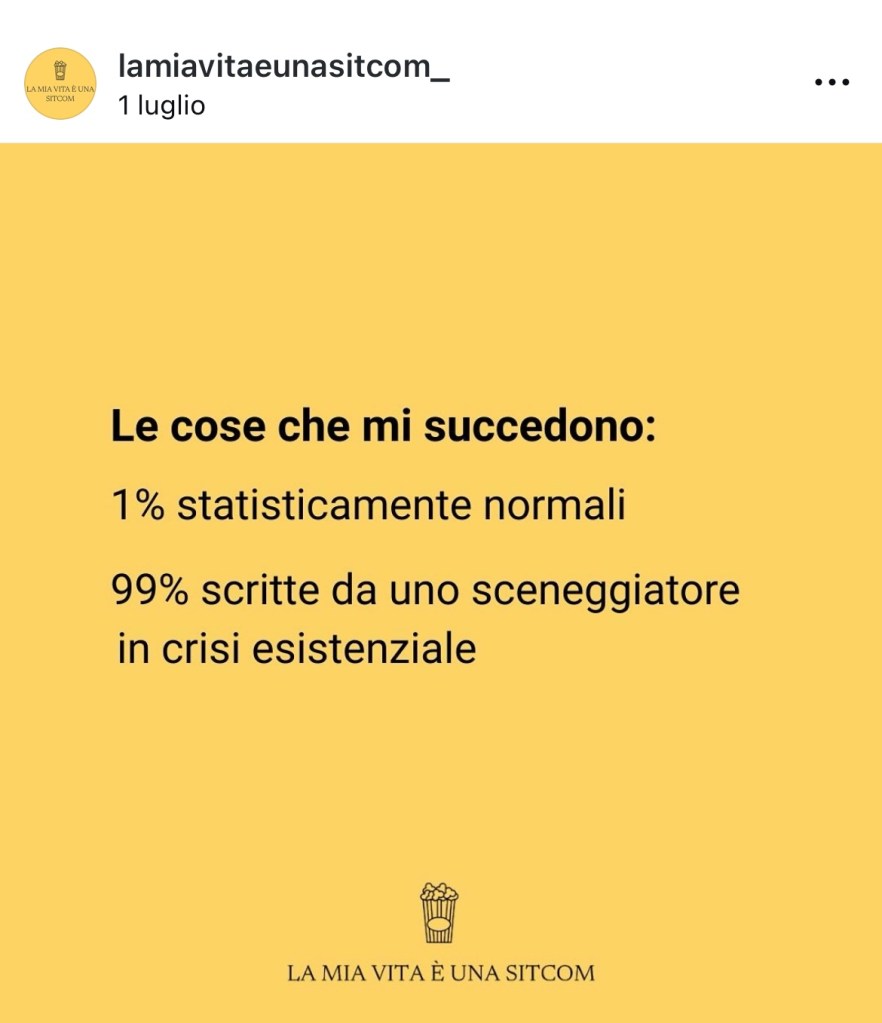882x1023 pixels.
Task: Open the post's three-dot options menu
Action: (831, 83)
